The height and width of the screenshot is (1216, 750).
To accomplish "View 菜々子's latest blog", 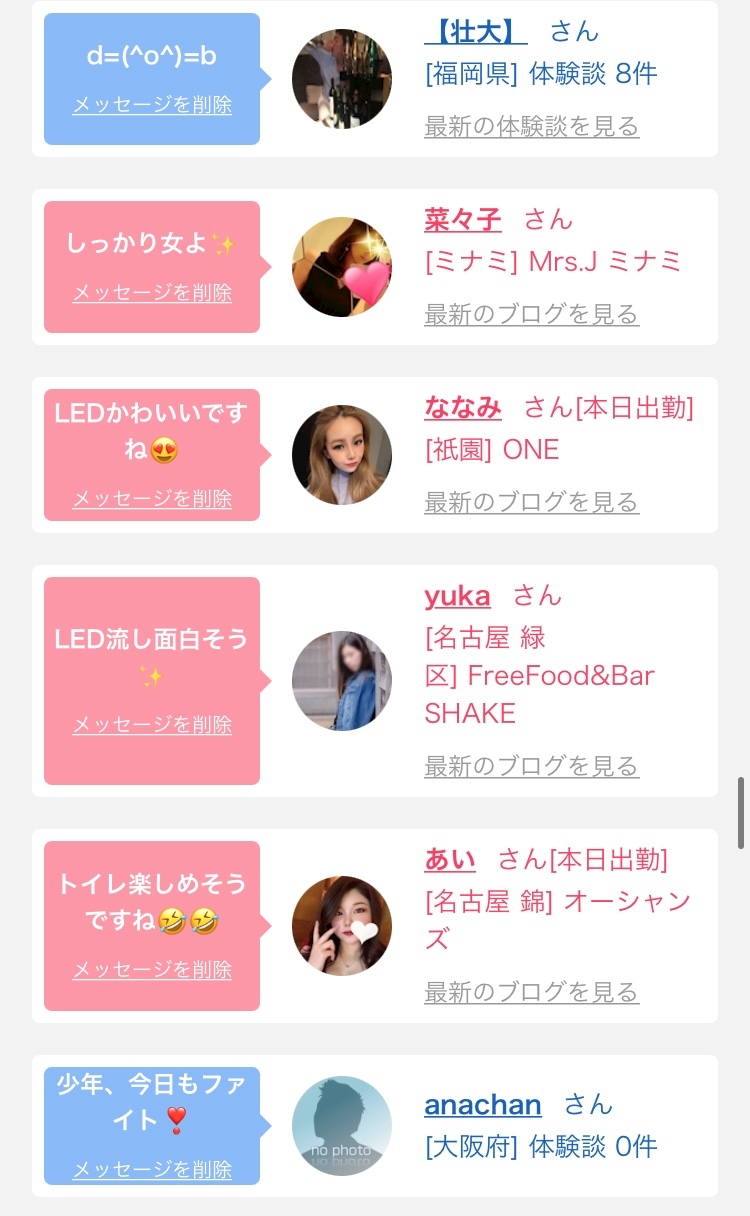I will [x=531, y=315].
